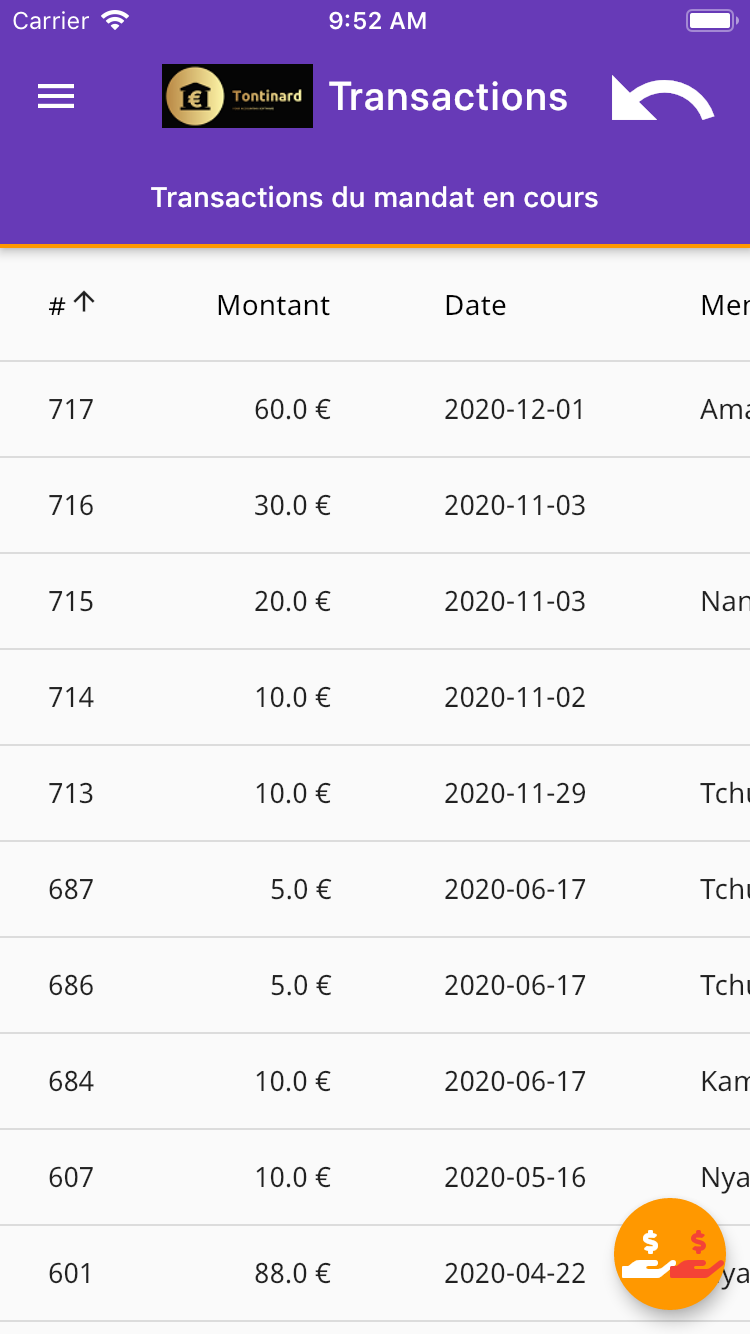The width and height of the screenshot is (750, 1334).
Task: Select transaction row 717
Action: click(375, 409)
